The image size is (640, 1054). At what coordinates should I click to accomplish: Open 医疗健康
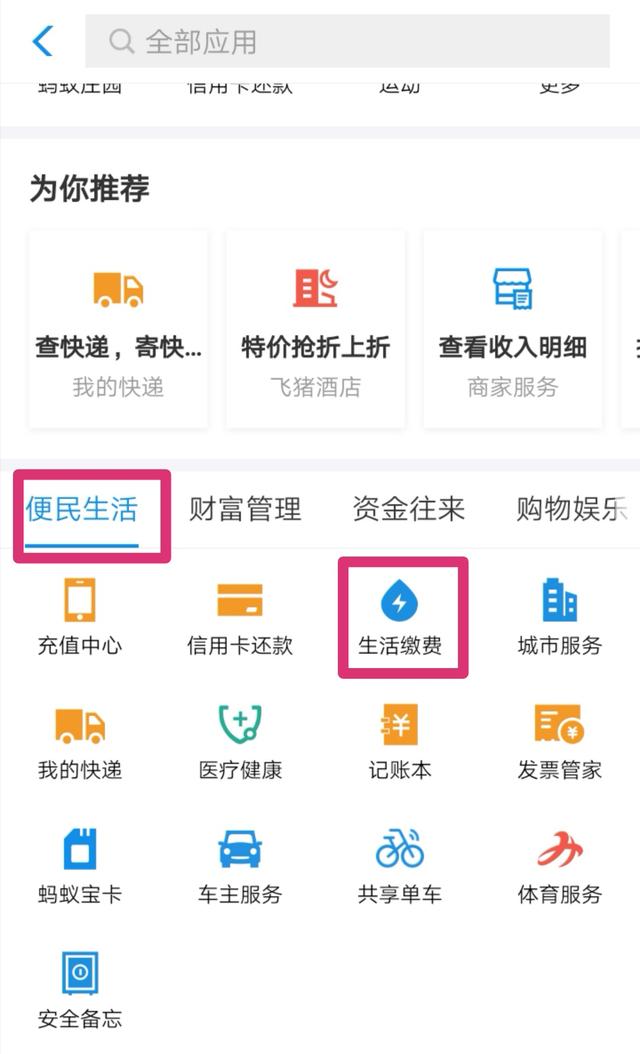pos(240,743)
